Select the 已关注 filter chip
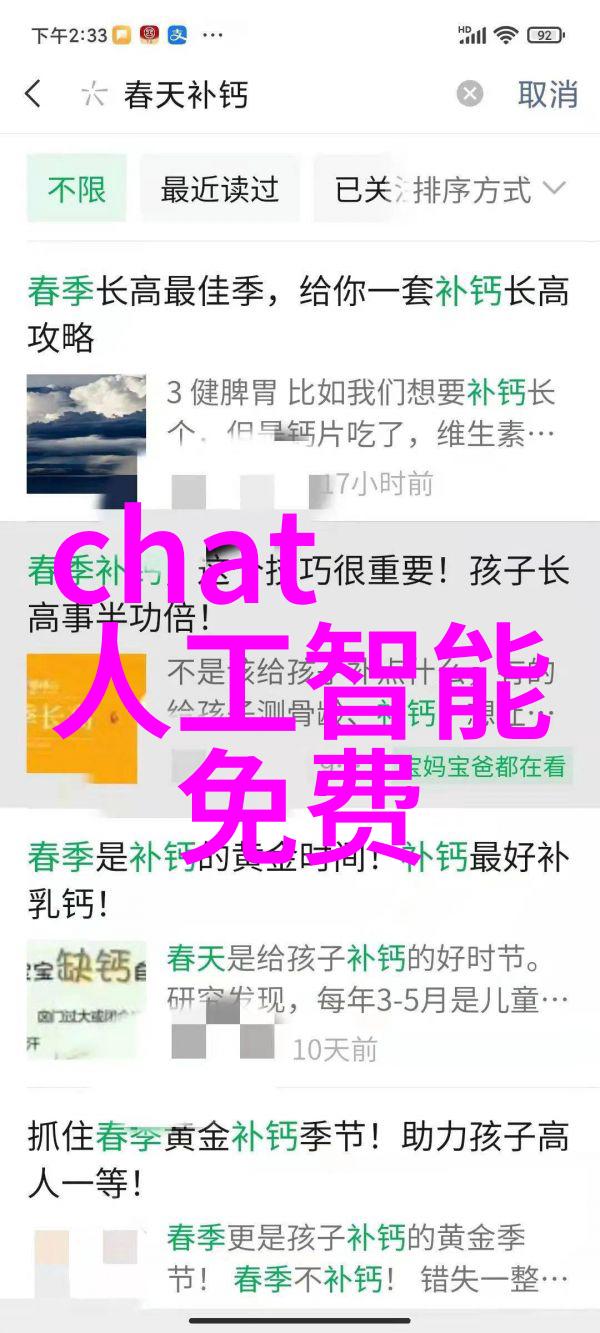The width and height of the screenshot is (600, 1333). (362, 189)
